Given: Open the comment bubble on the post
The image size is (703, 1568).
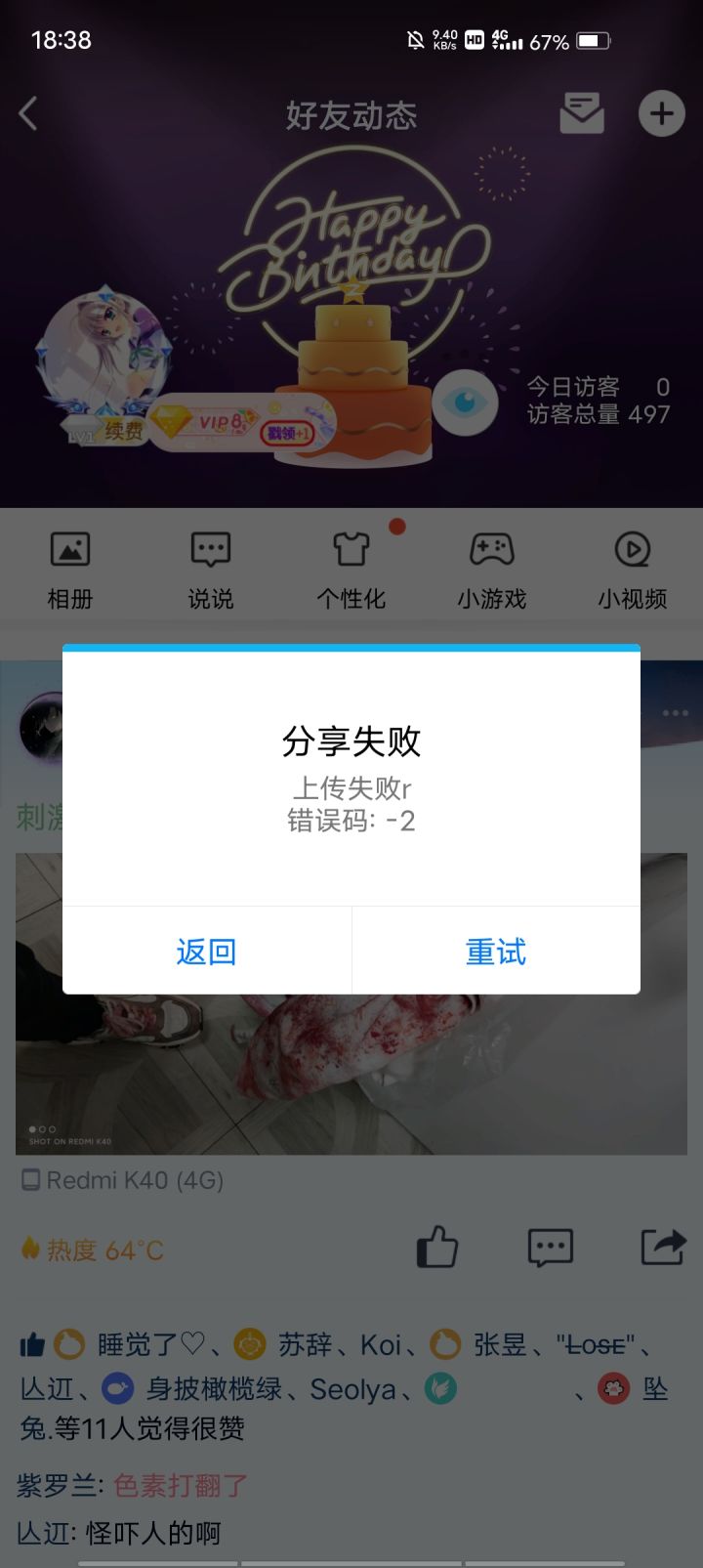Looking at the screenshot, I should (x=550, y=1248).
